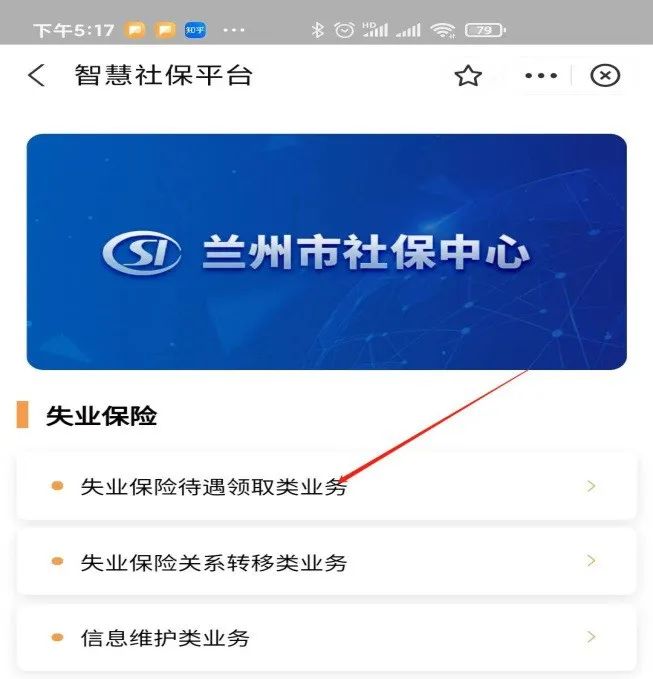Open the three-dot more menu
This screenshot has width=653, height=679.
pos(541,76)
